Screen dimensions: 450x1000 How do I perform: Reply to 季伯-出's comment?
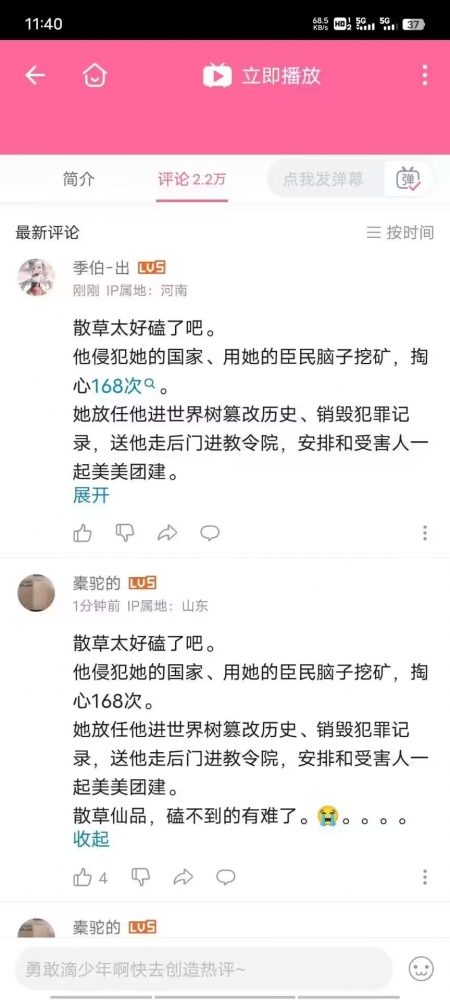pyautogui.click(x=210, y=533)
